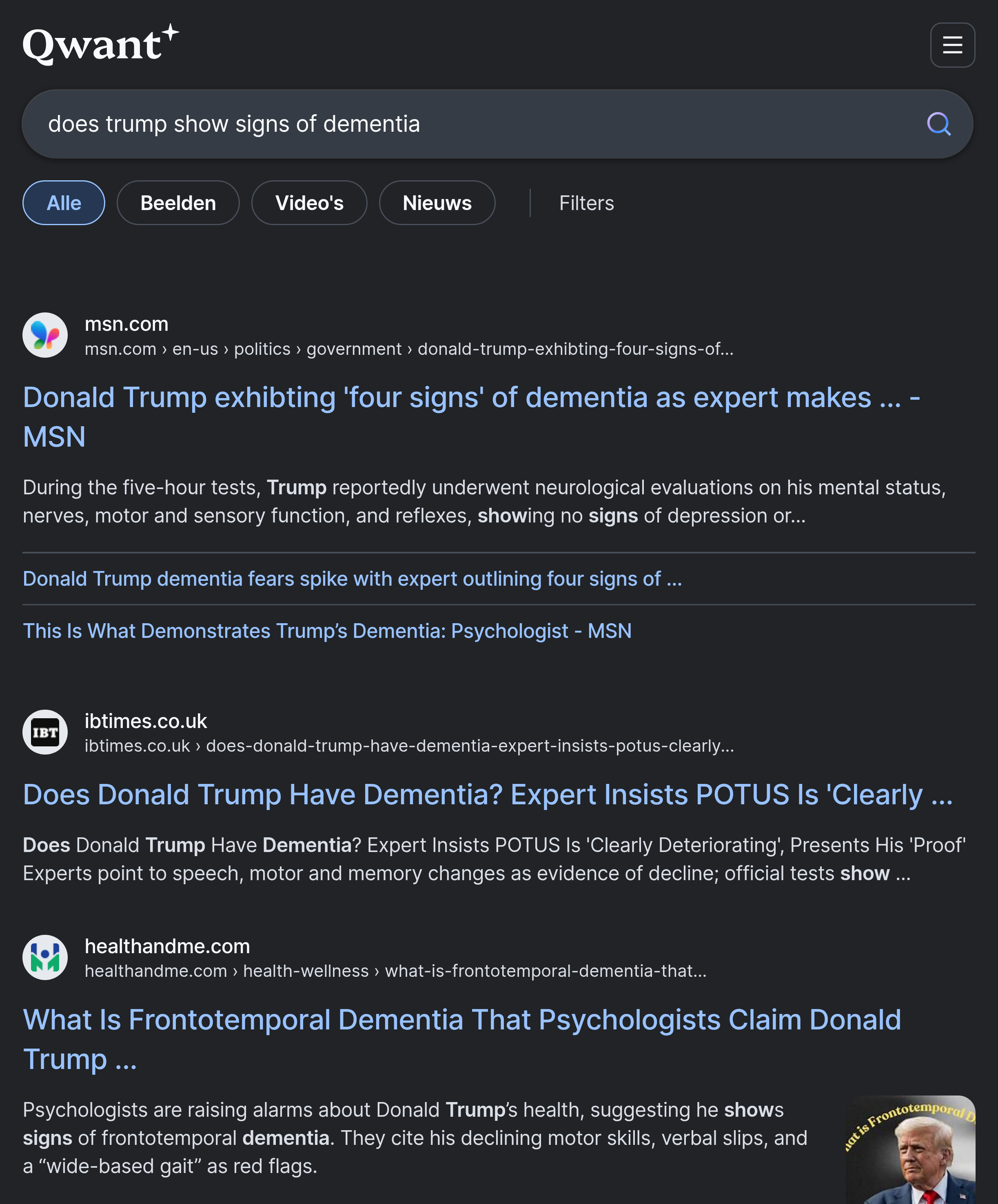The width and height of the screenshot is (998, 1204).
Task: Open 'This Is What Demonstrates' psychologist sublink
Action: 327,631
